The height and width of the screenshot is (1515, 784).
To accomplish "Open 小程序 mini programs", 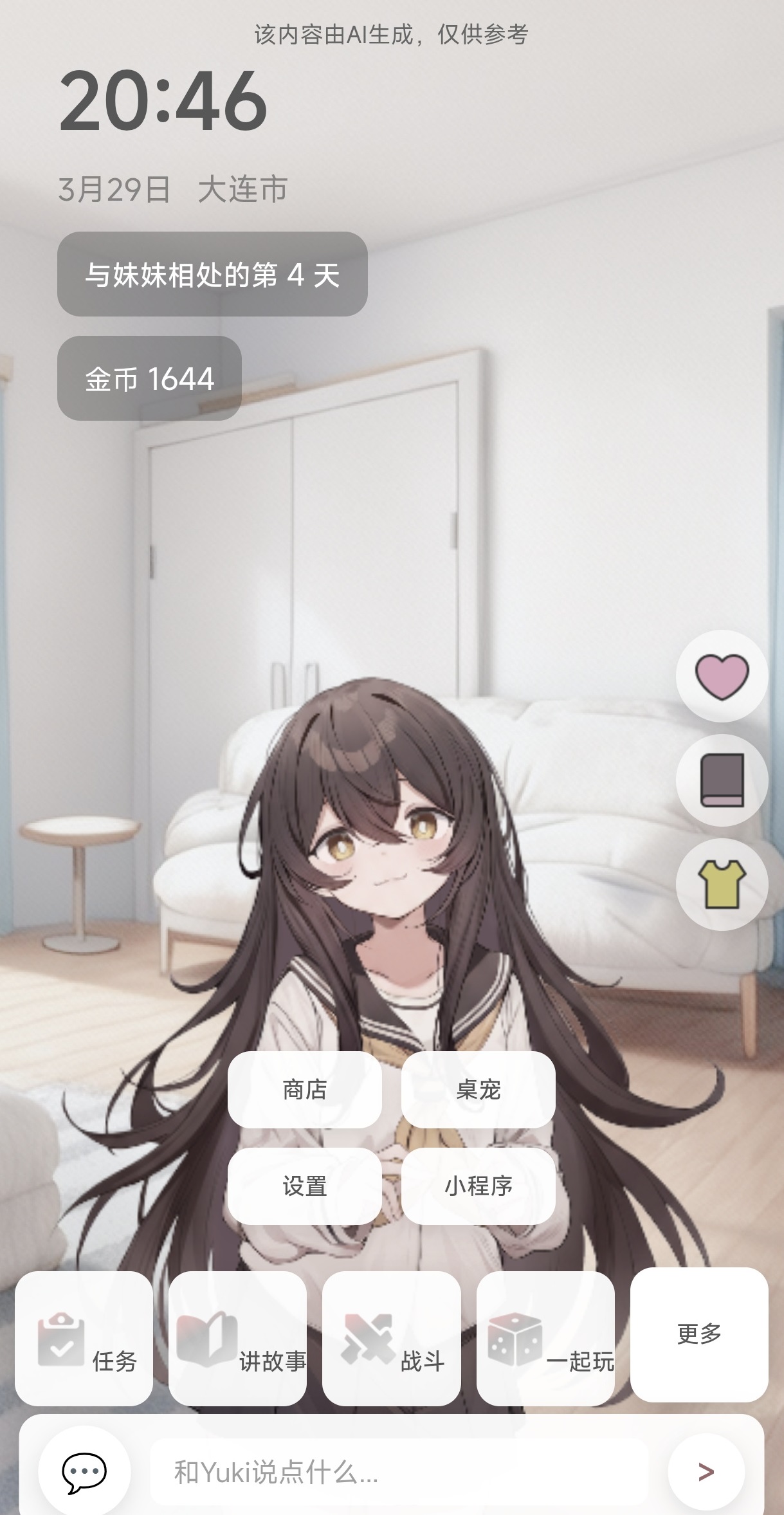I will coord(478,1186).
